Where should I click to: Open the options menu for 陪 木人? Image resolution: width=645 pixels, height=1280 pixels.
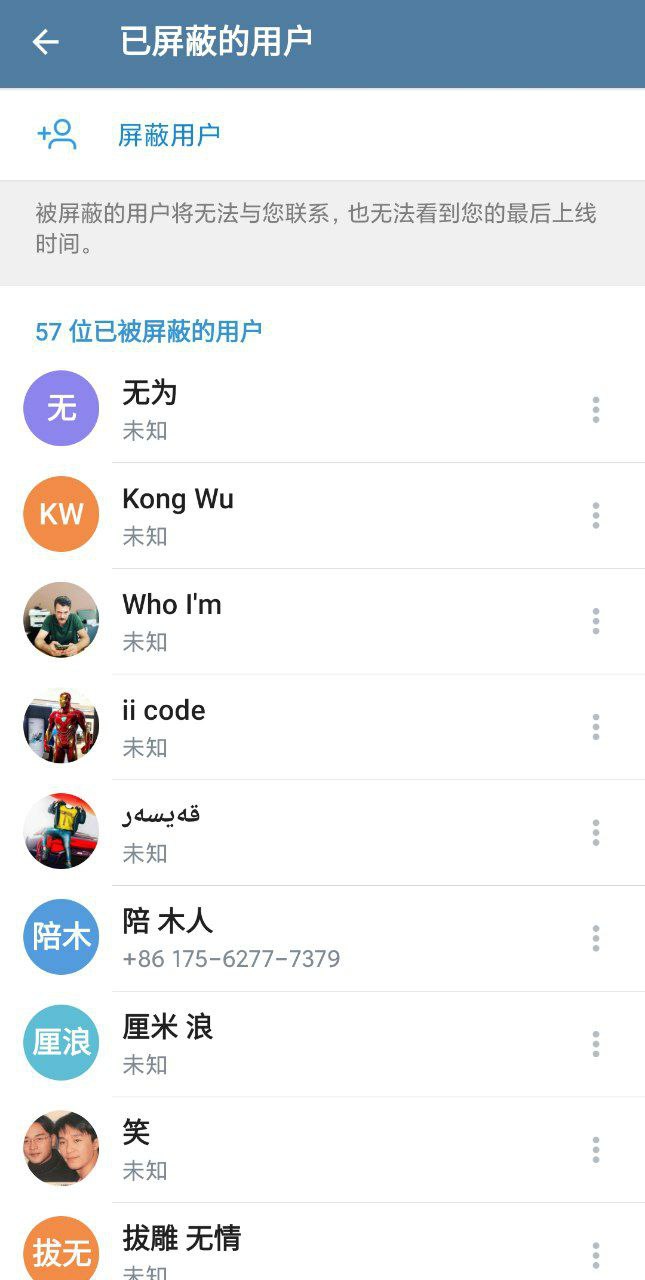tap(596, 938)
